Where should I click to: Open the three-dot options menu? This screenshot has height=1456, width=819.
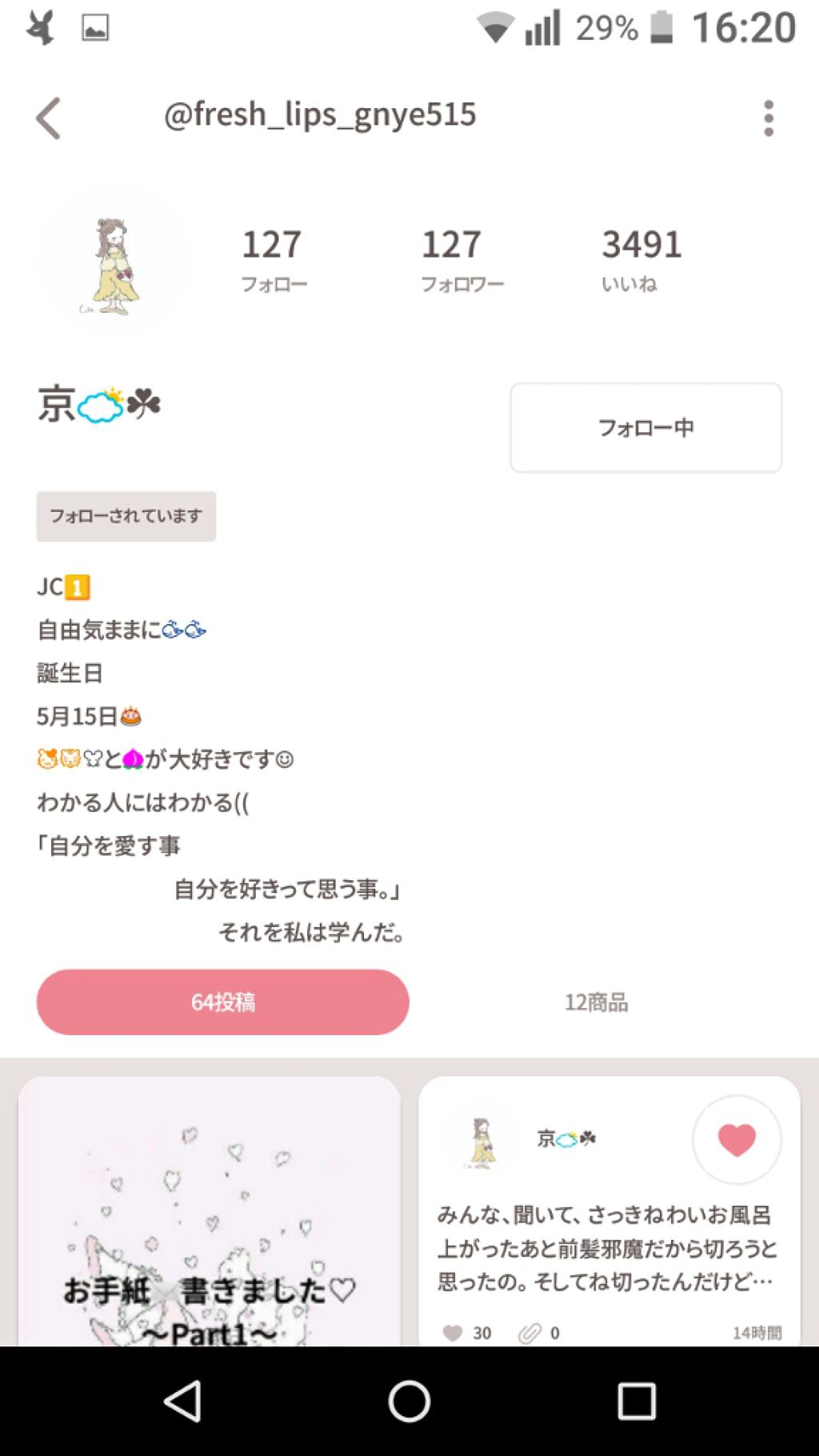[x=769, y=117]
